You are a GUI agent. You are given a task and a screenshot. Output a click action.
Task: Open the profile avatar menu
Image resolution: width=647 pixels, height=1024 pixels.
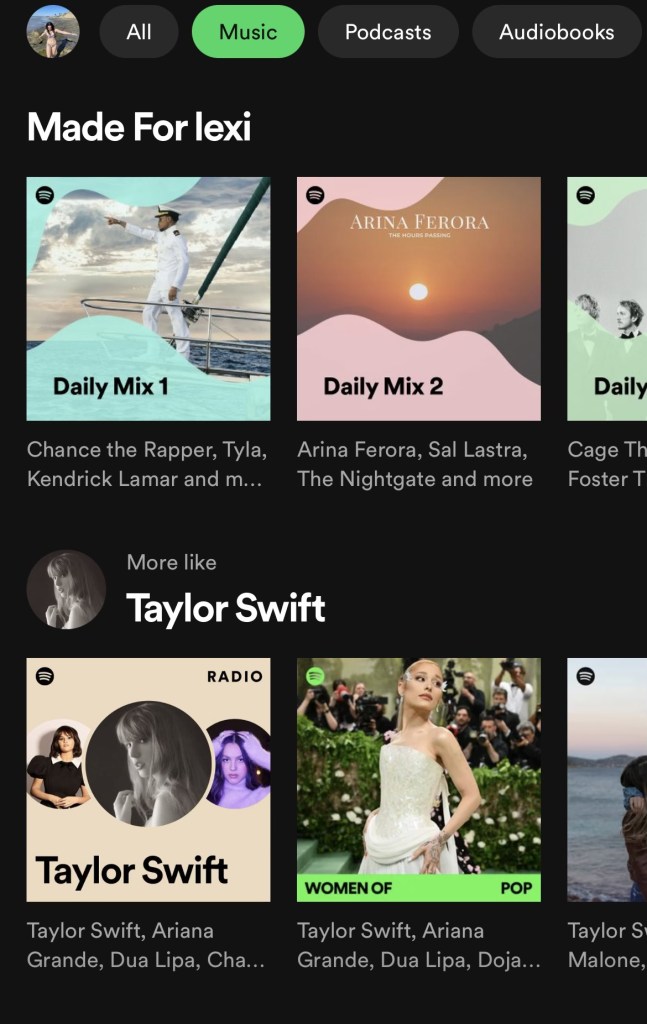(x=53, y=31)
